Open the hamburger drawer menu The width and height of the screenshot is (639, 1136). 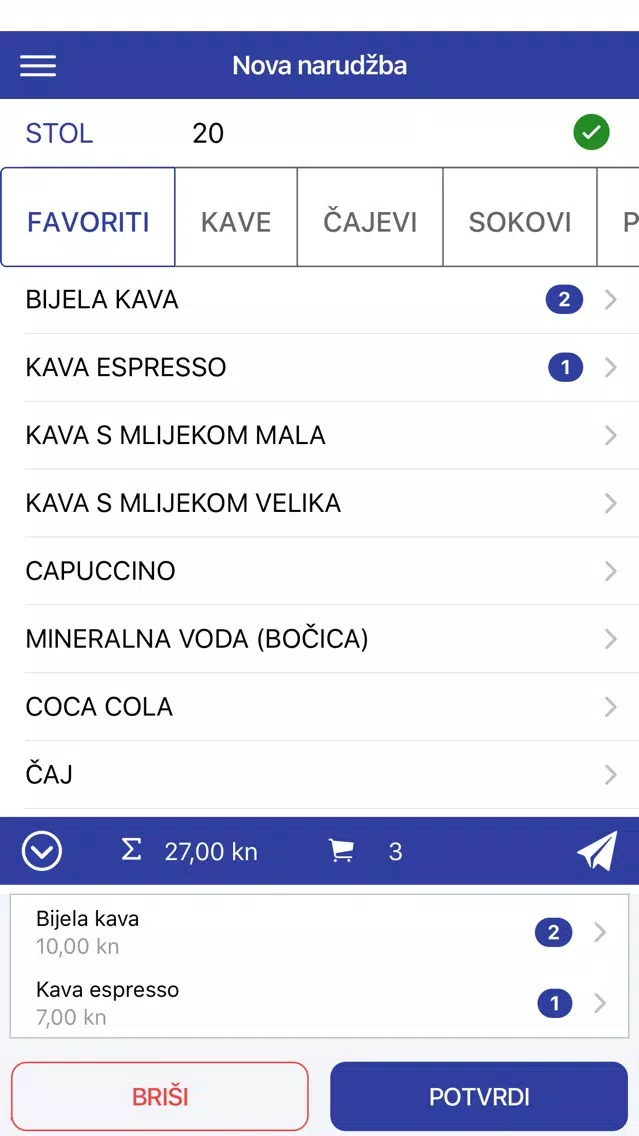pyautogui.click(x=38, y=66)
